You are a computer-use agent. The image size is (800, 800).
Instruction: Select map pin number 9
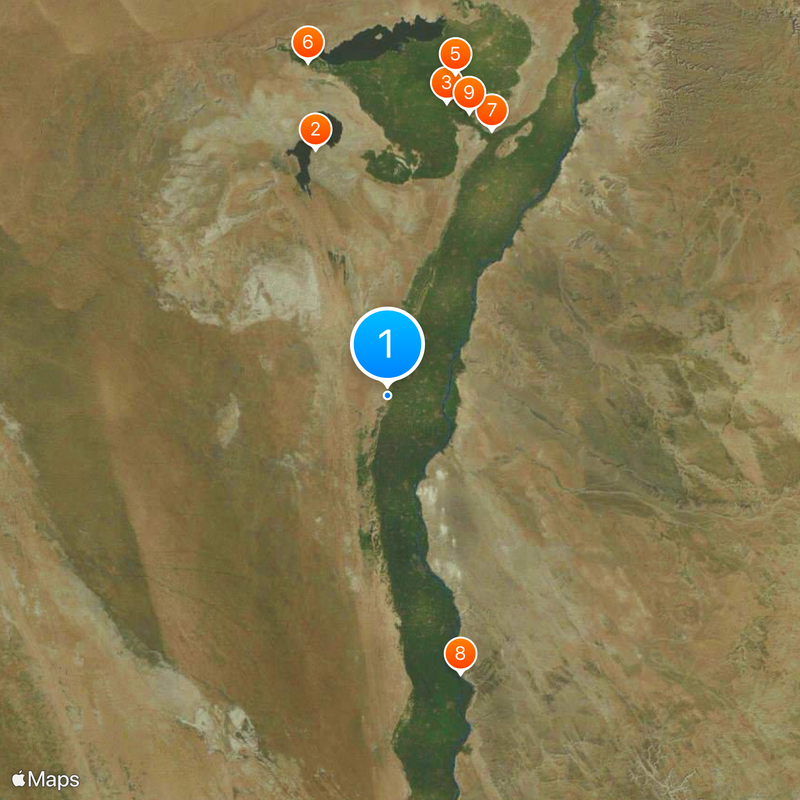click(x=468, y=92)
